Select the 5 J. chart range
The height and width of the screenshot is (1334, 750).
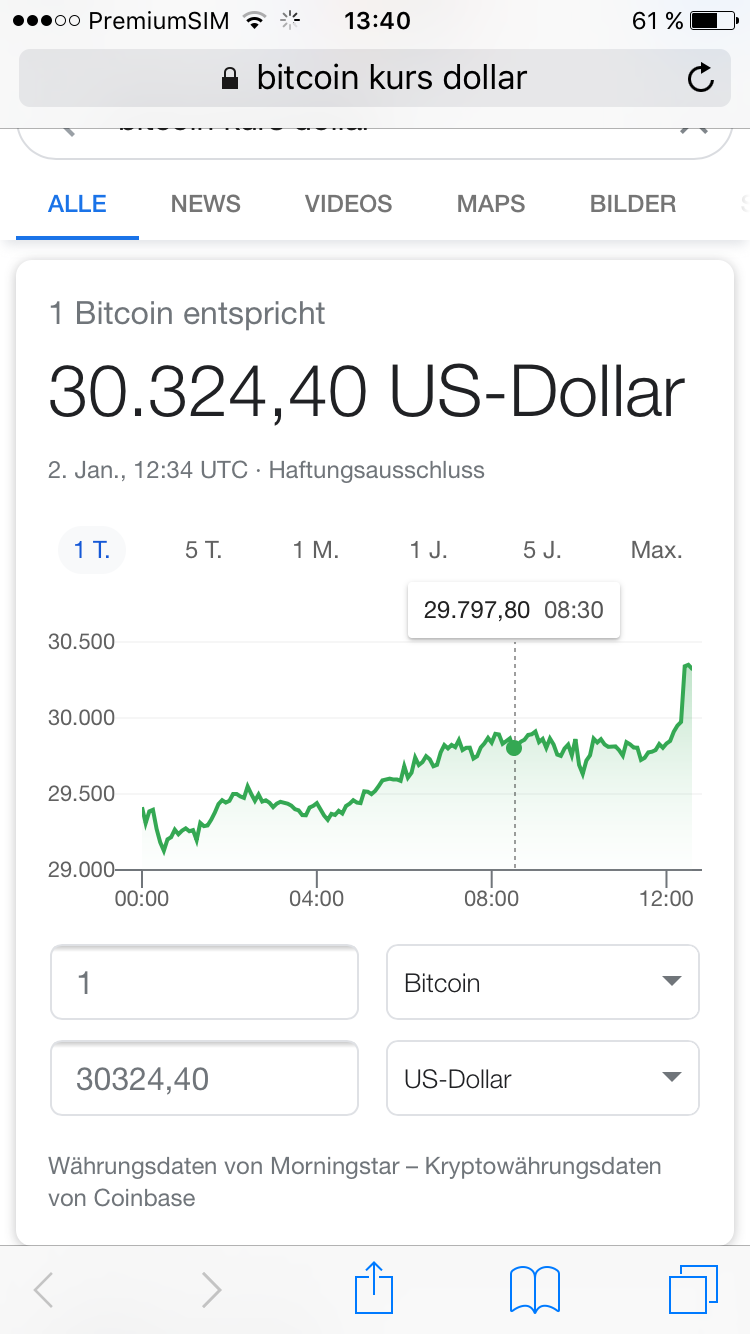(542, 550)
